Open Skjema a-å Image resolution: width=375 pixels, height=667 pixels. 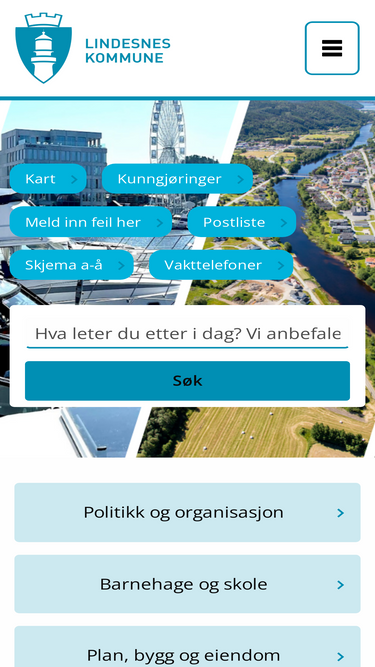point(71,265)
